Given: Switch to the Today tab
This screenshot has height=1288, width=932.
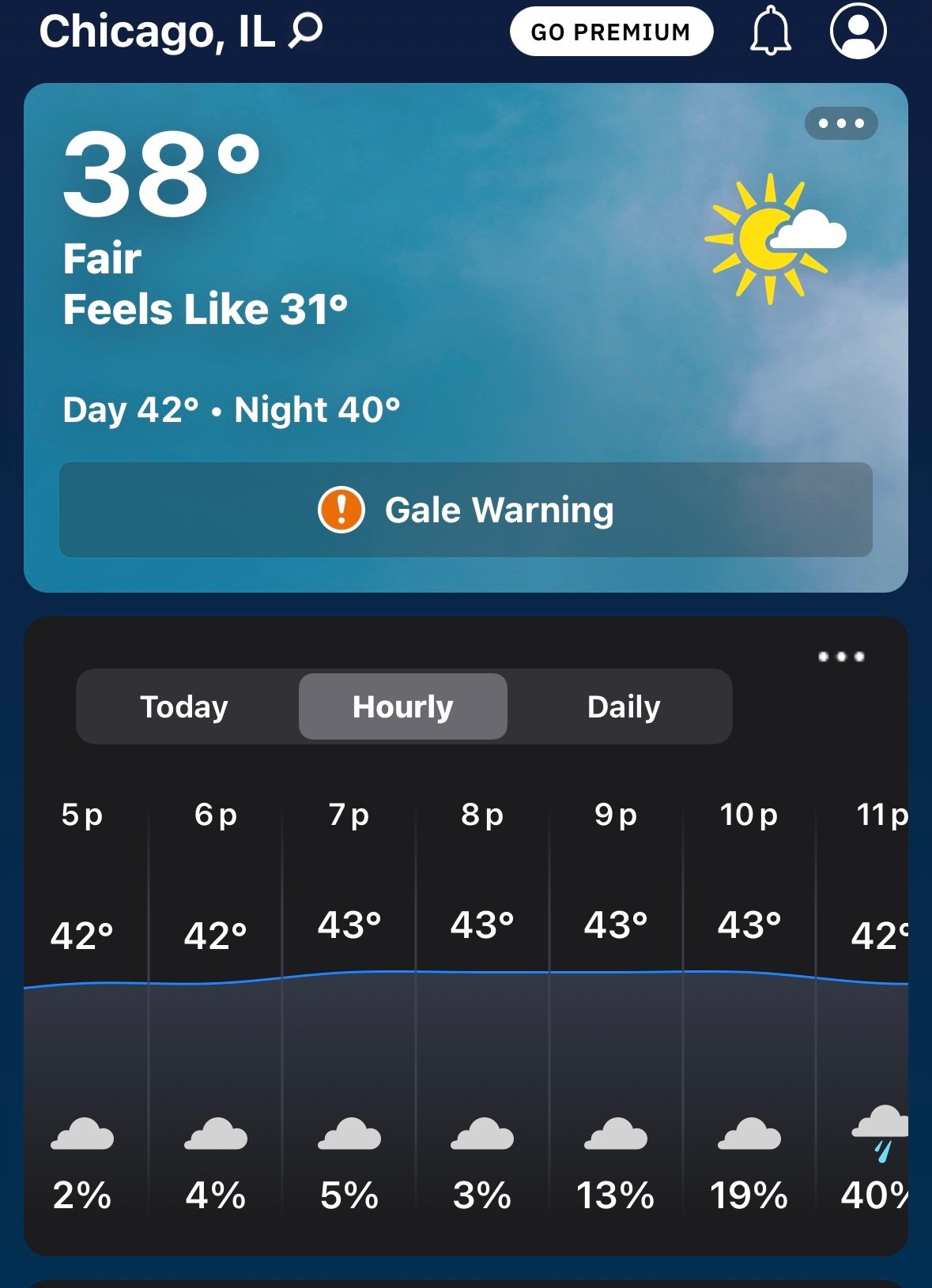Looking at the screenshot, I should point(184,706).
